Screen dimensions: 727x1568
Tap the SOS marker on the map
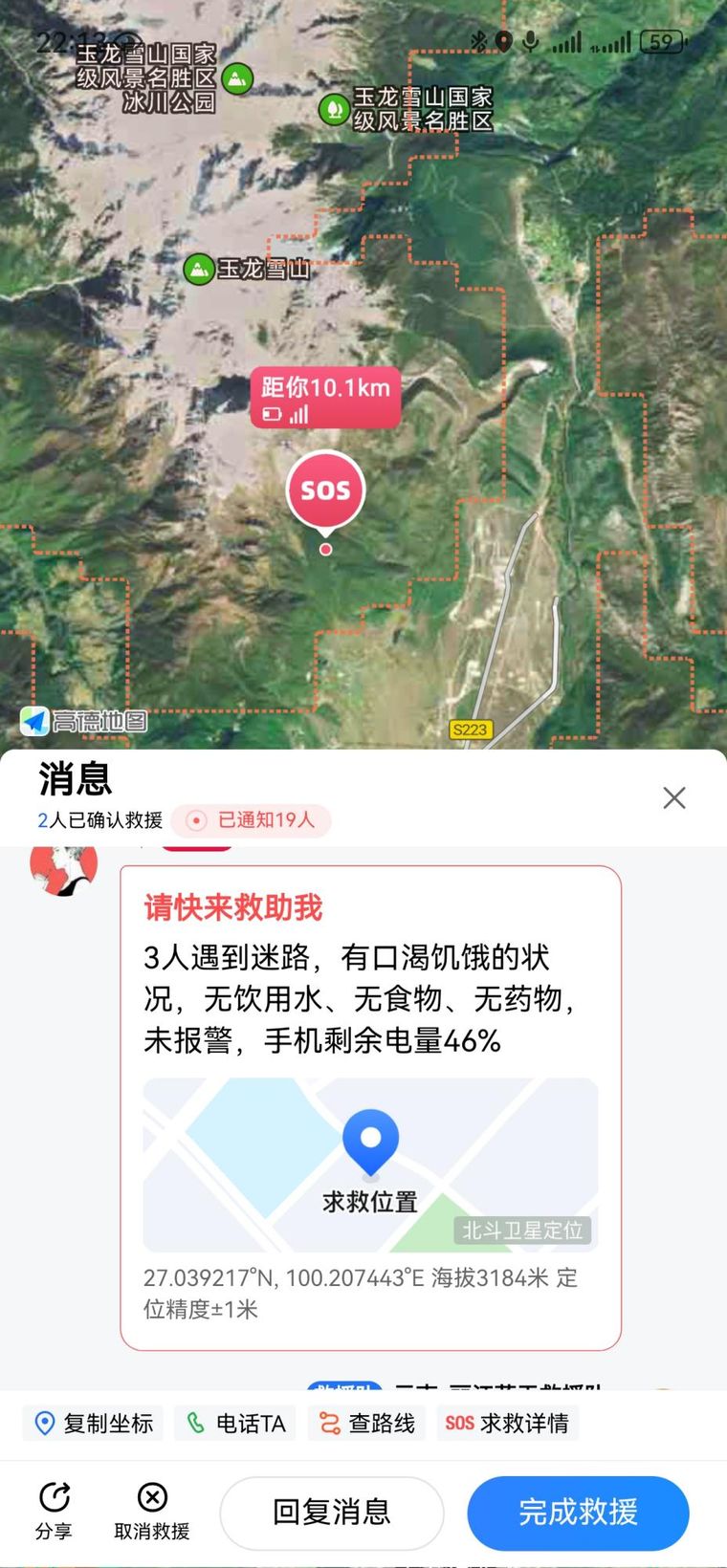coord(325,490)
